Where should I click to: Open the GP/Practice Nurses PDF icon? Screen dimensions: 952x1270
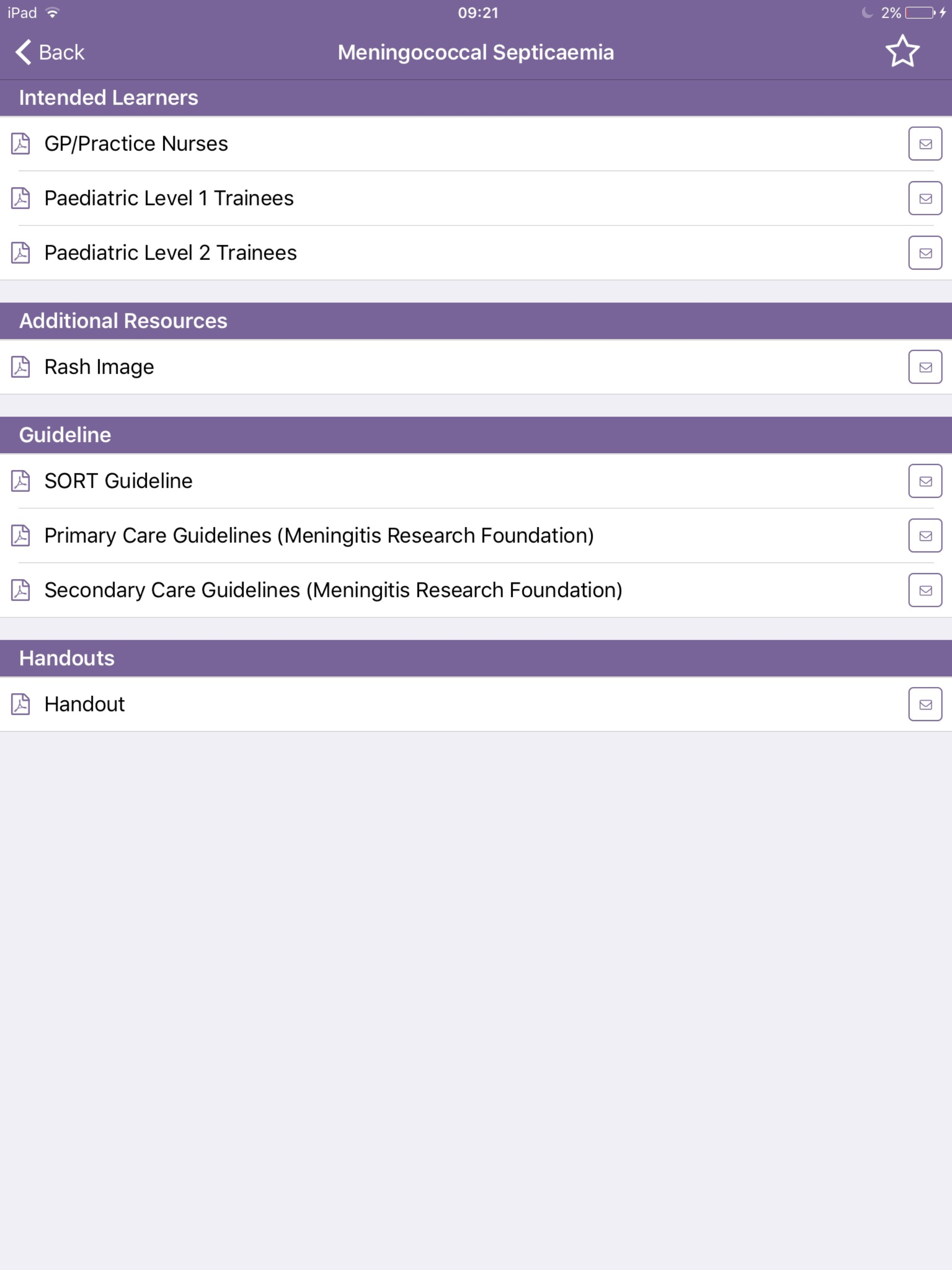pos(20,144)
